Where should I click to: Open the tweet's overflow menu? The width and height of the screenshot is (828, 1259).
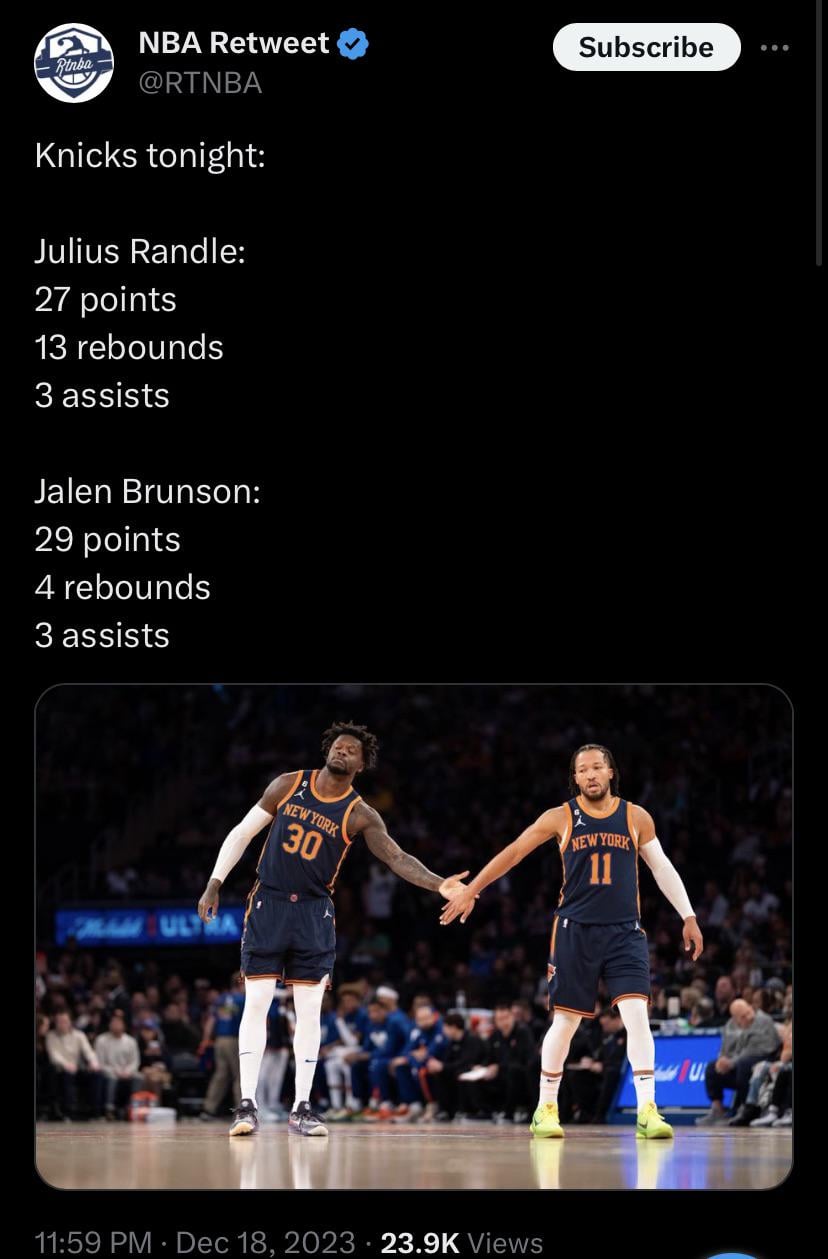click(774, 47)
